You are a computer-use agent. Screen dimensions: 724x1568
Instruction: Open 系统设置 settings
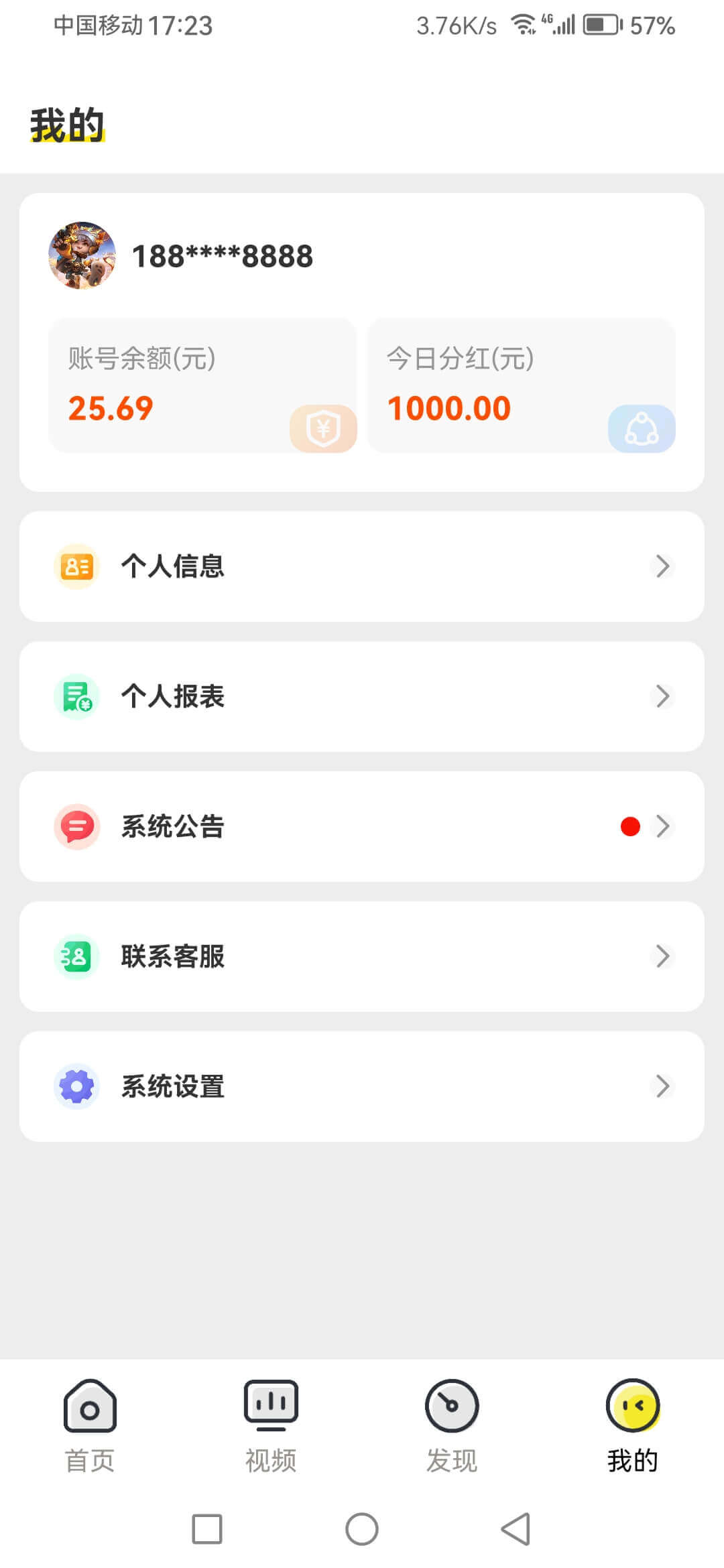pos(362,1086)
